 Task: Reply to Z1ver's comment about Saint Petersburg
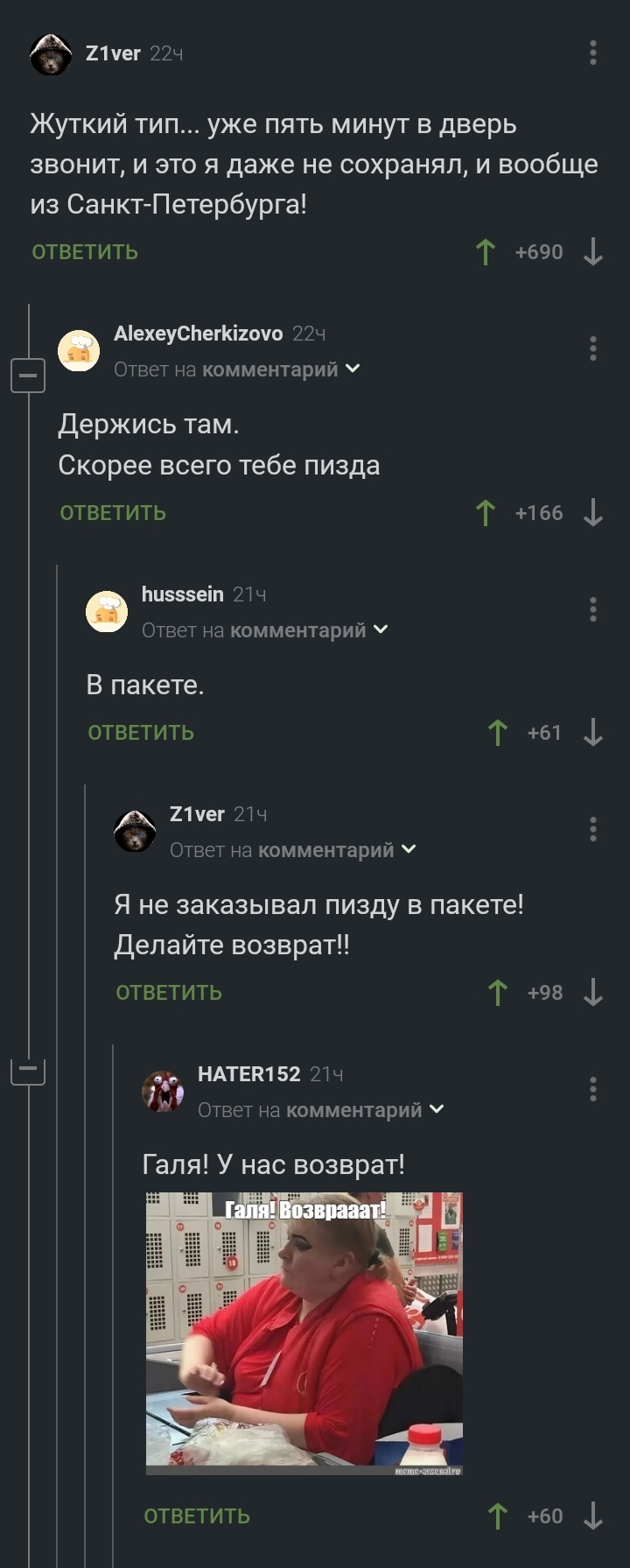(85, 252)
